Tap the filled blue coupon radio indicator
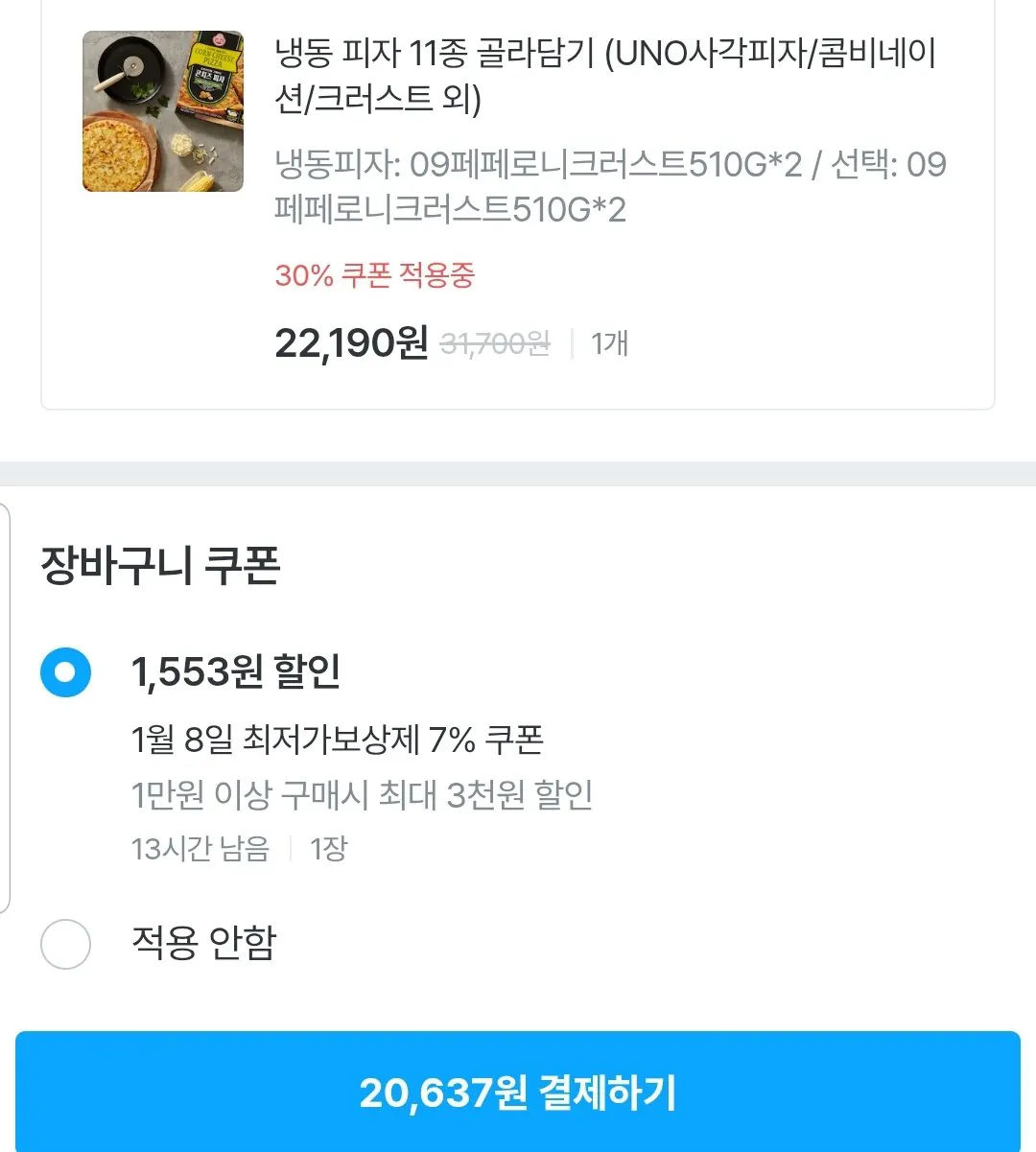 pyautogui.click(x=65, y=671)
